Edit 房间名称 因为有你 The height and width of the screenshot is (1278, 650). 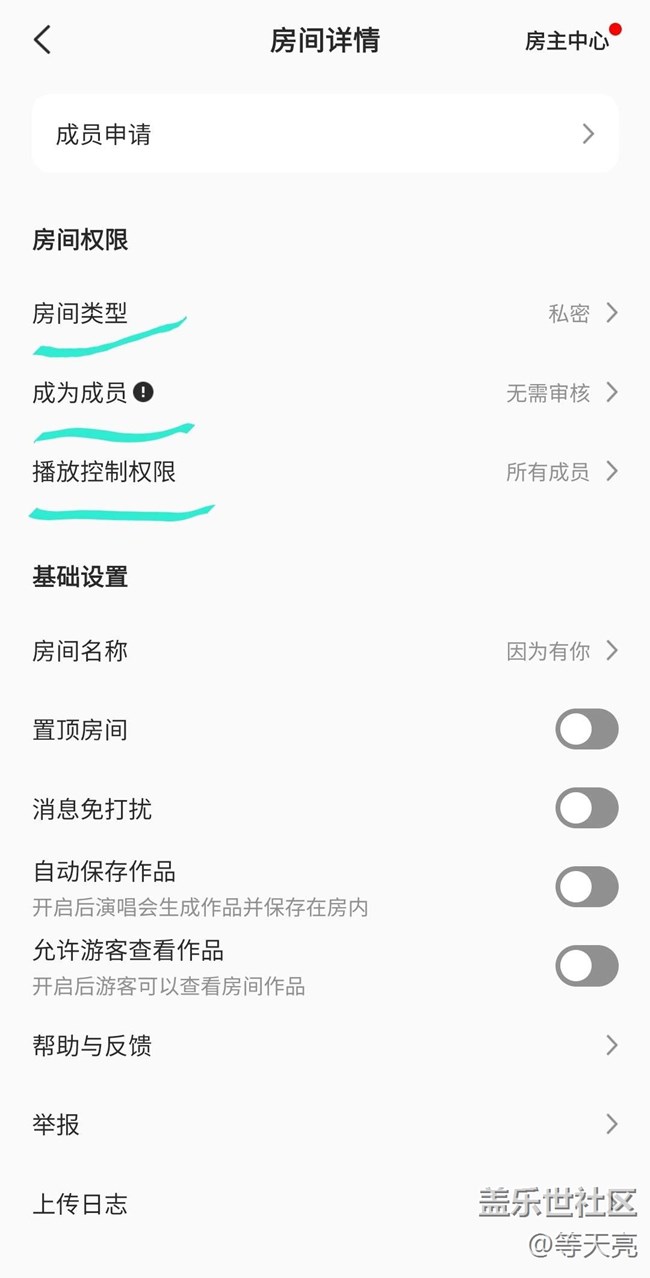point(325,651)
